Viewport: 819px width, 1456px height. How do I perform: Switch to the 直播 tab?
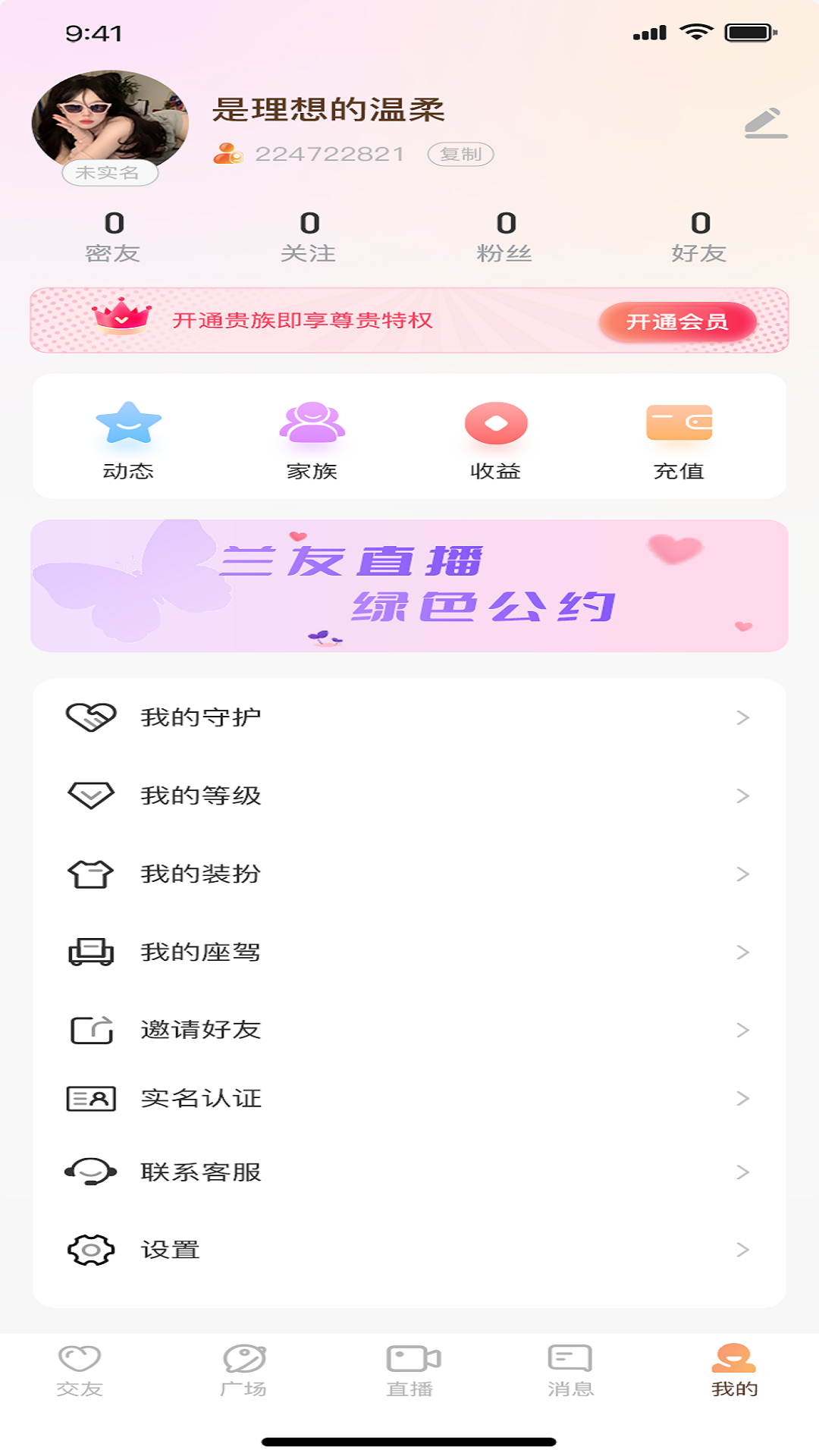(410, 1370)
